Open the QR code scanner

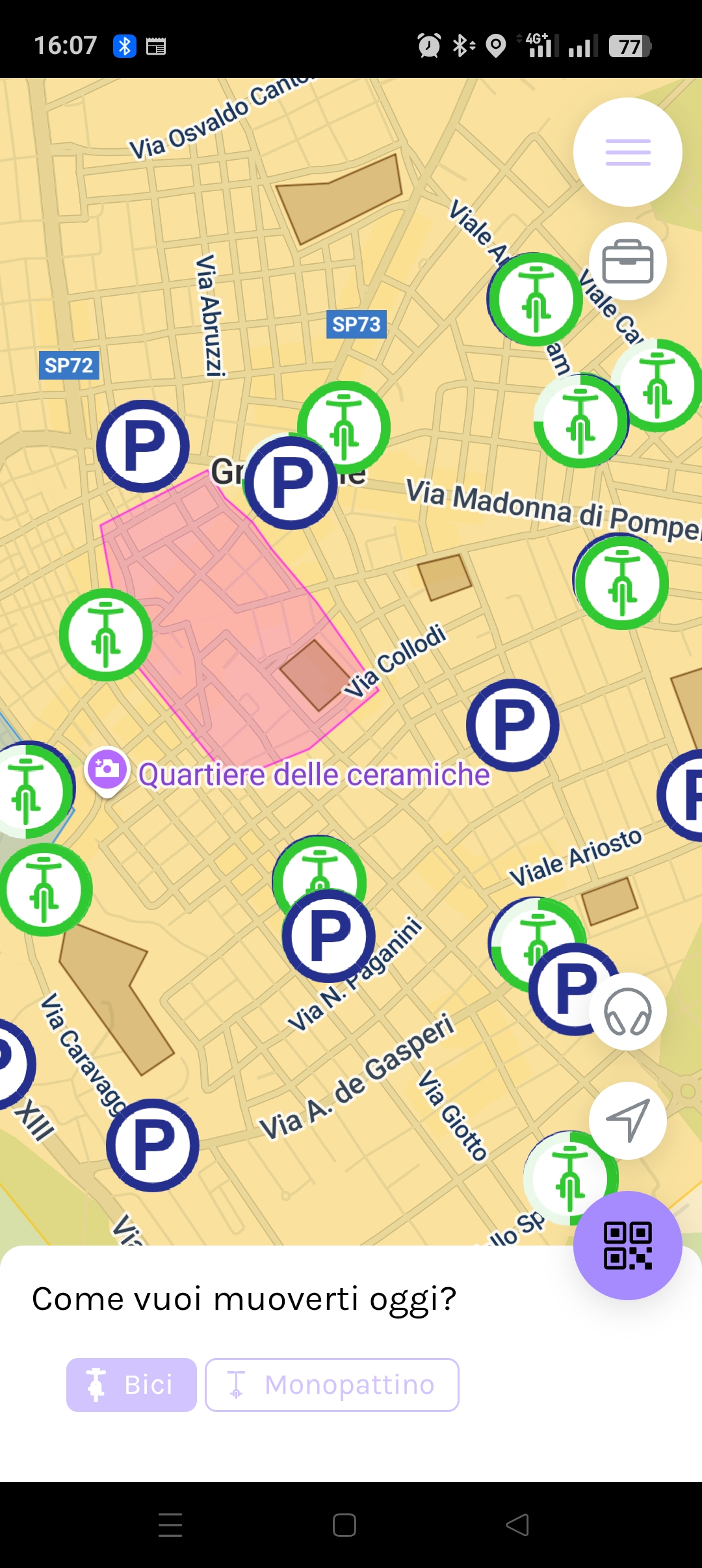click(x=627, y=1245)
